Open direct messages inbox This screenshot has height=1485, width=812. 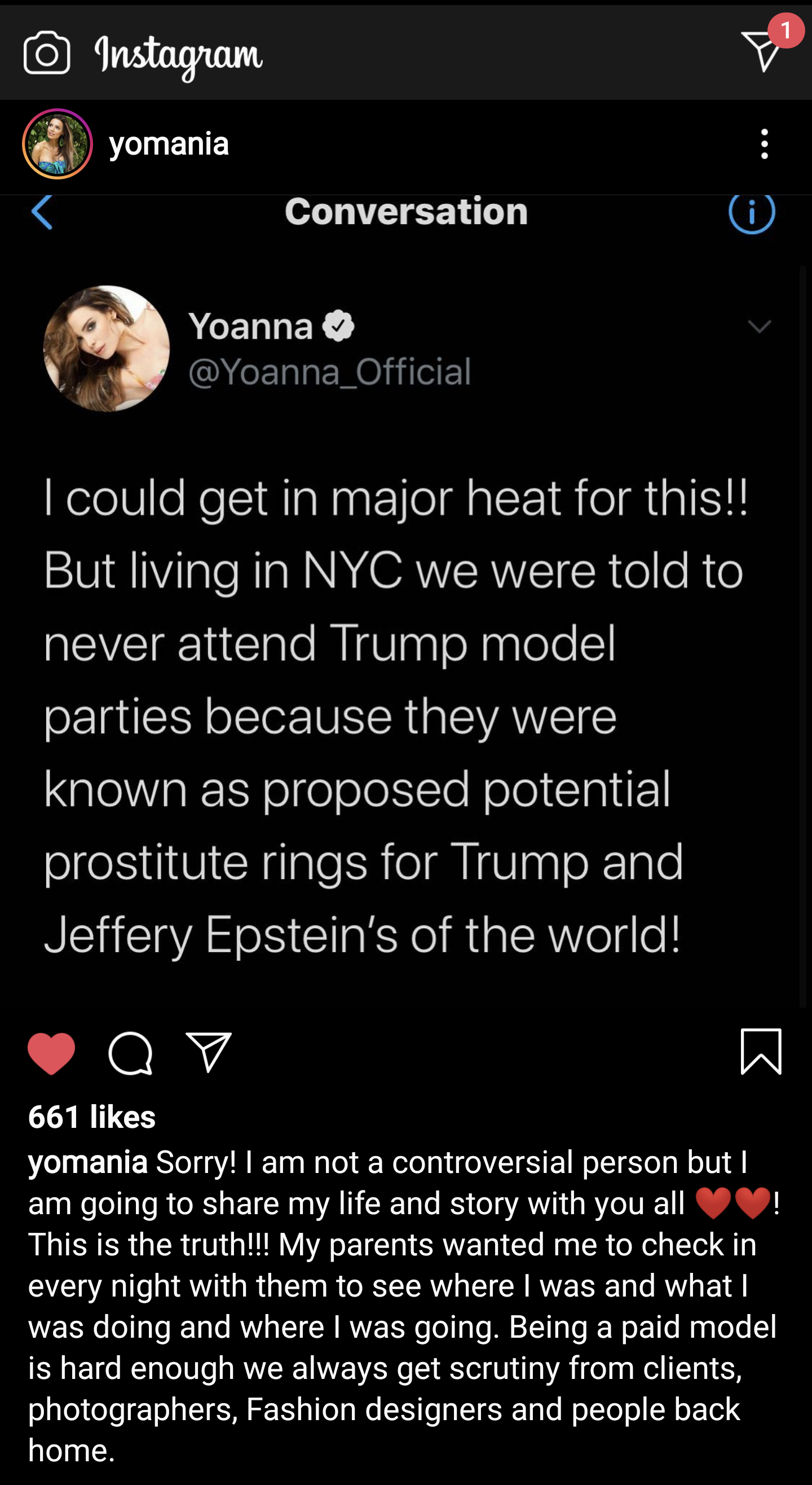(x=762, y=51)
